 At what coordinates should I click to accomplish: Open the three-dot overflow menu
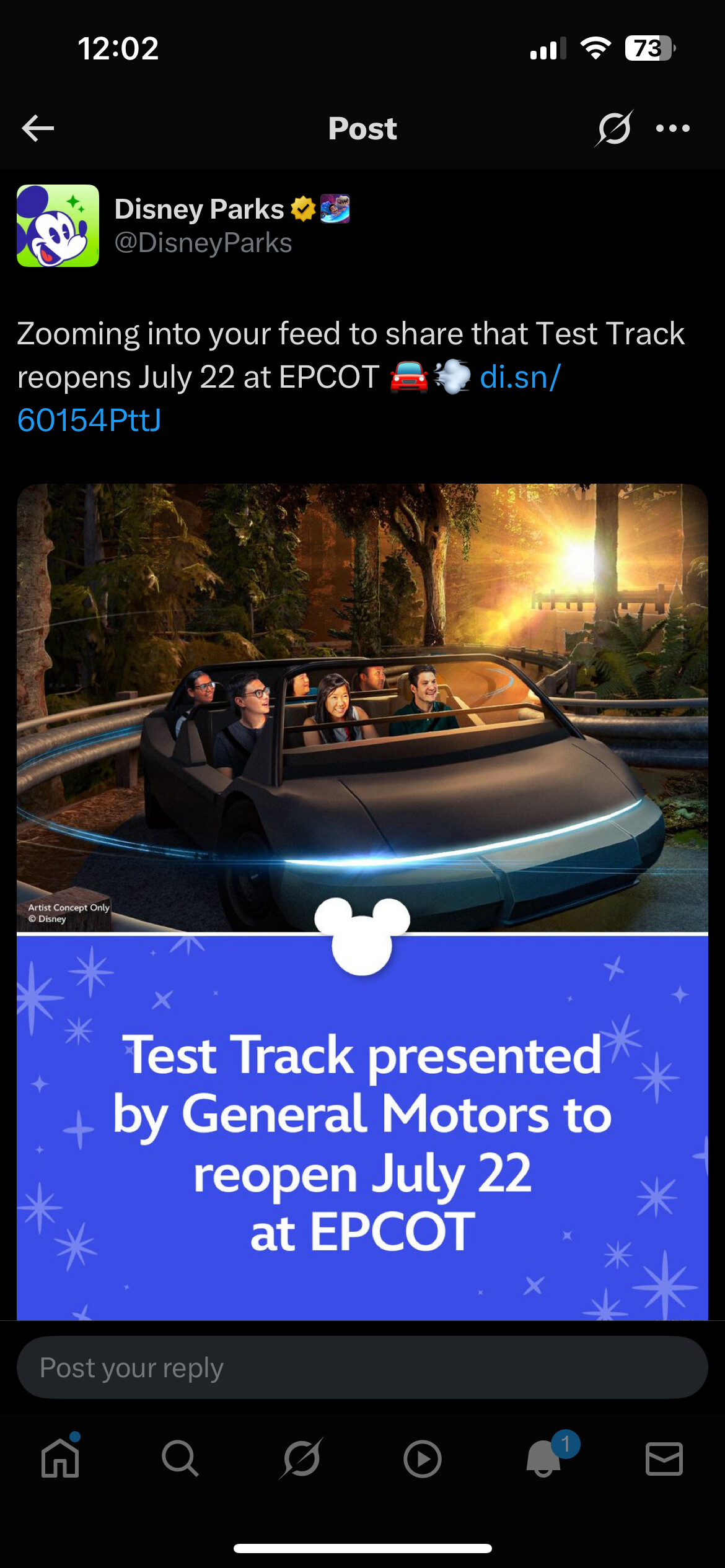tap(673, 128)
